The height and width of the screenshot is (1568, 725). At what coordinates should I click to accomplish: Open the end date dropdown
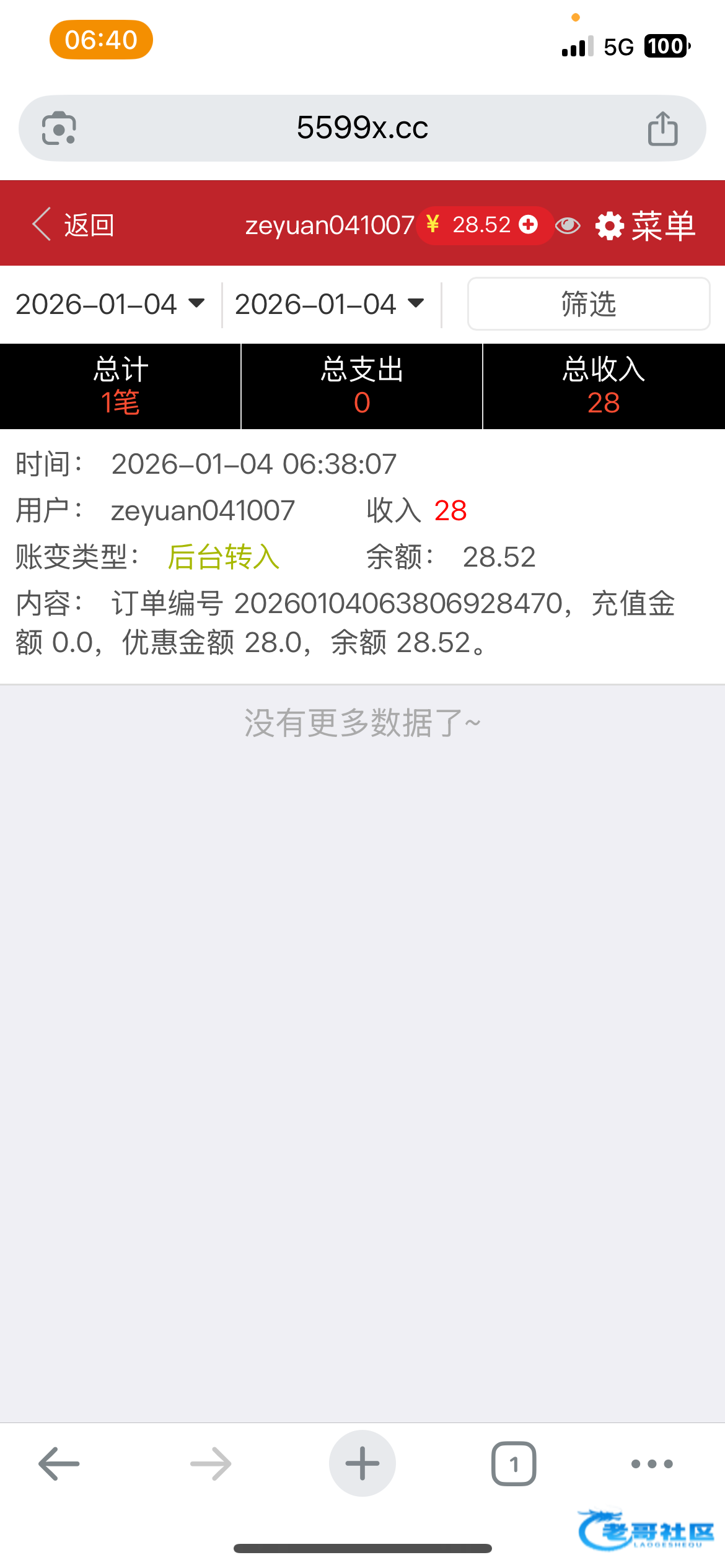coord(330,304)
